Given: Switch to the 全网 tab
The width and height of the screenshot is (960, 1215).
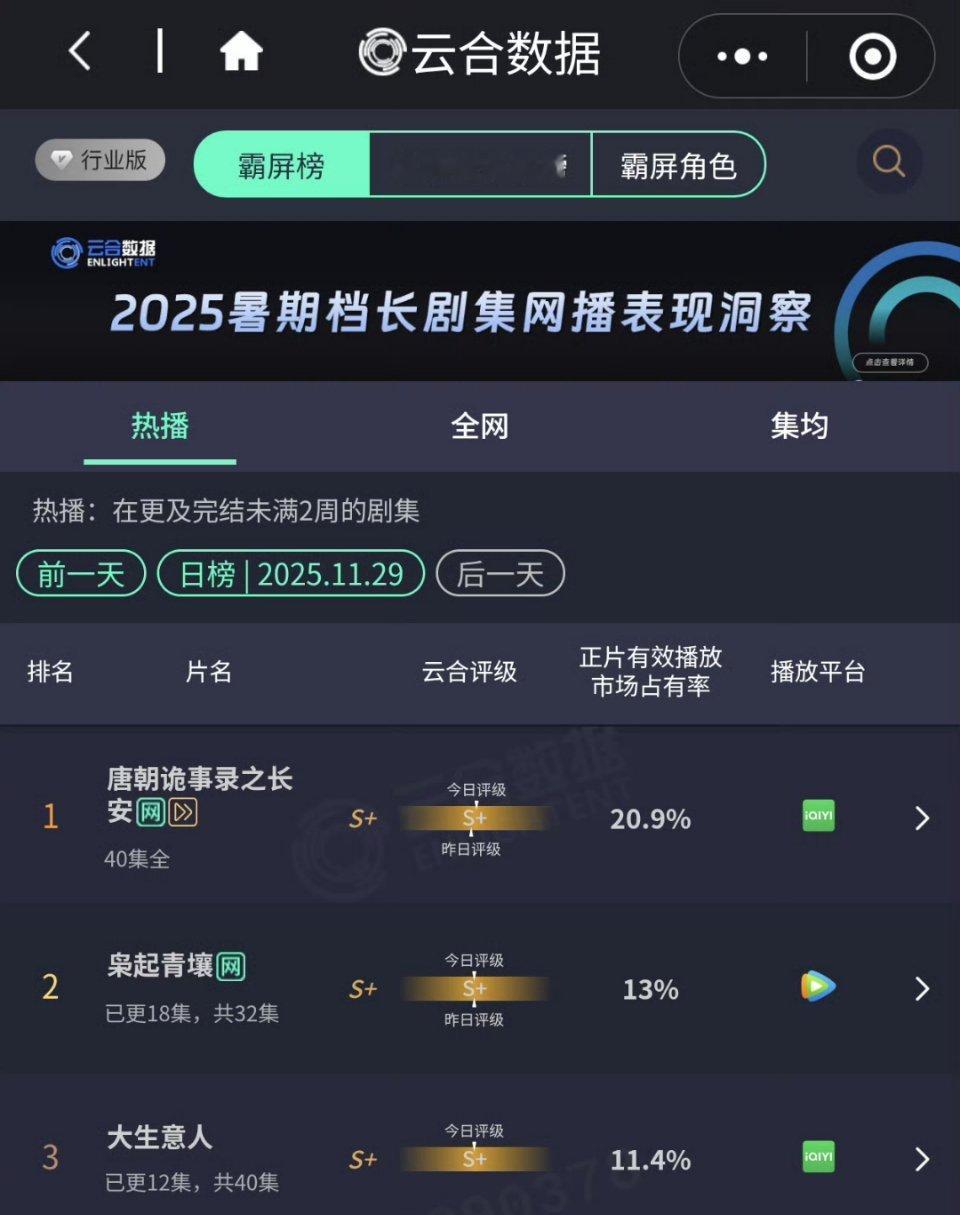Looking at the screenshot, I should tap(480, 426).
